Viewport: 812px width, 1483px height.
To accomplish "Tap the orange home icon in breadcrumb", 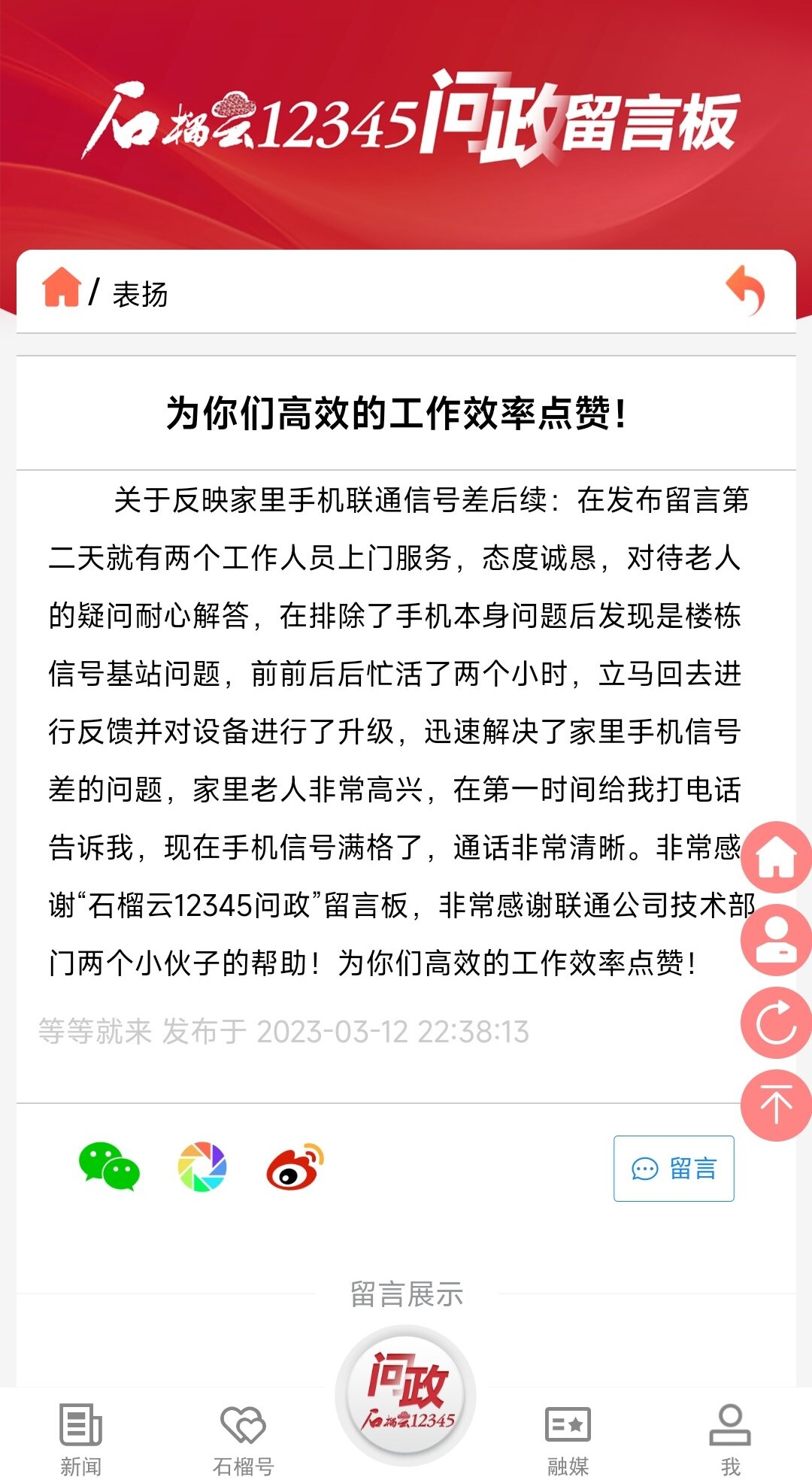I will tap(61, 287).
